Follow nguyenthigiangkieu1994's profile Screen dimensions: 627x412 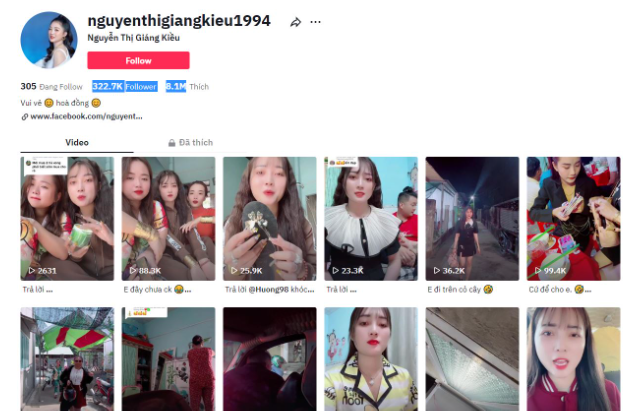click(x=138, y=61)
